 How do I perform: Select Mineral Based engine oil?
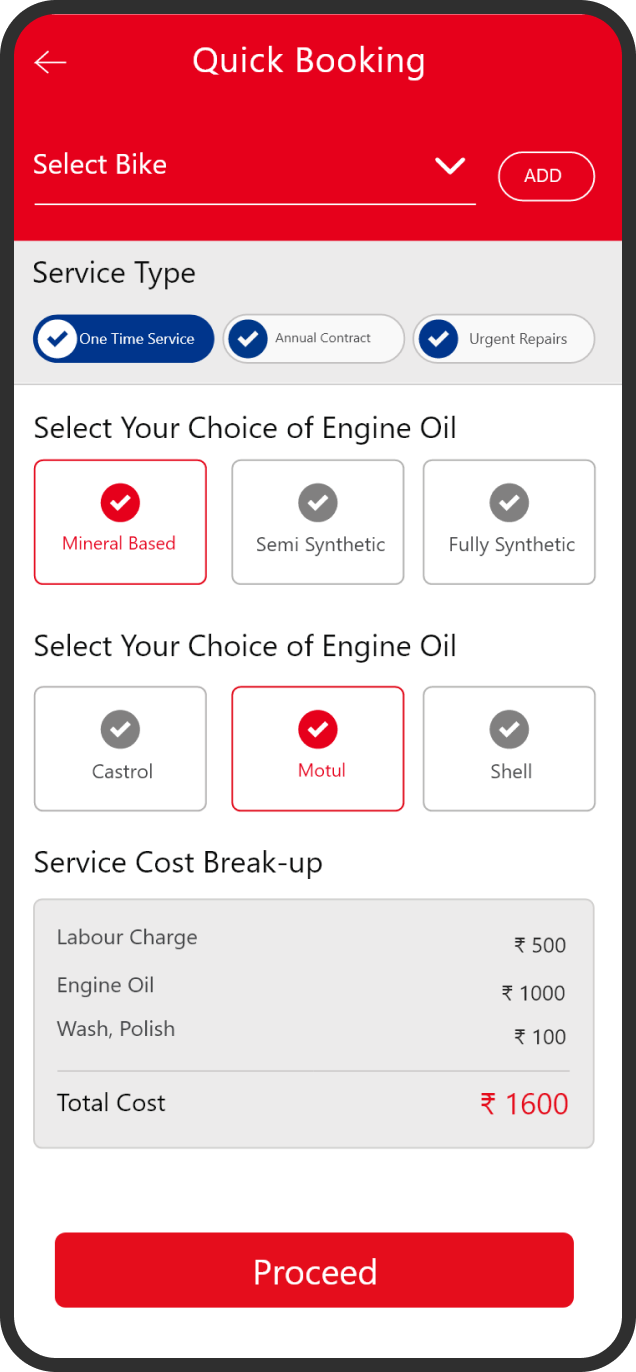tap(120, 522)
